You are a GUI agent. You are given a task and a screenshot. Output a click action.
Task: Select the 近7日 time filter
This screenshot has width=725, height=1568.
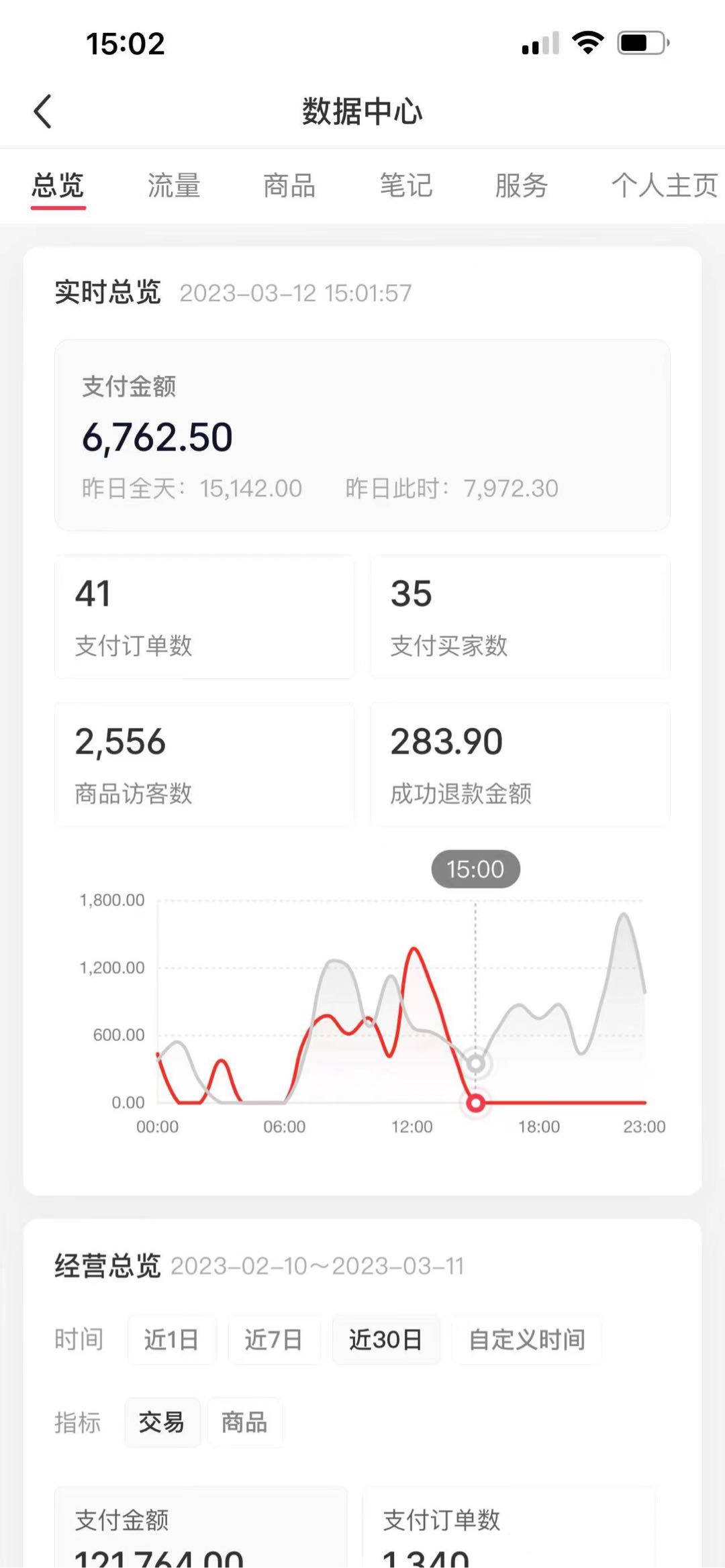pos(274,1340)
